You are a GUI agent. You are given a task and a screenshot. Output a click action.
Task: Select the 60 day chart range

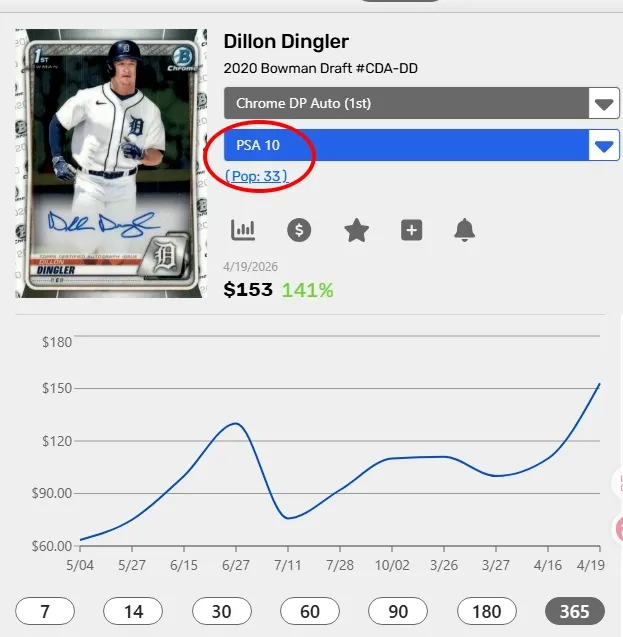310,611
